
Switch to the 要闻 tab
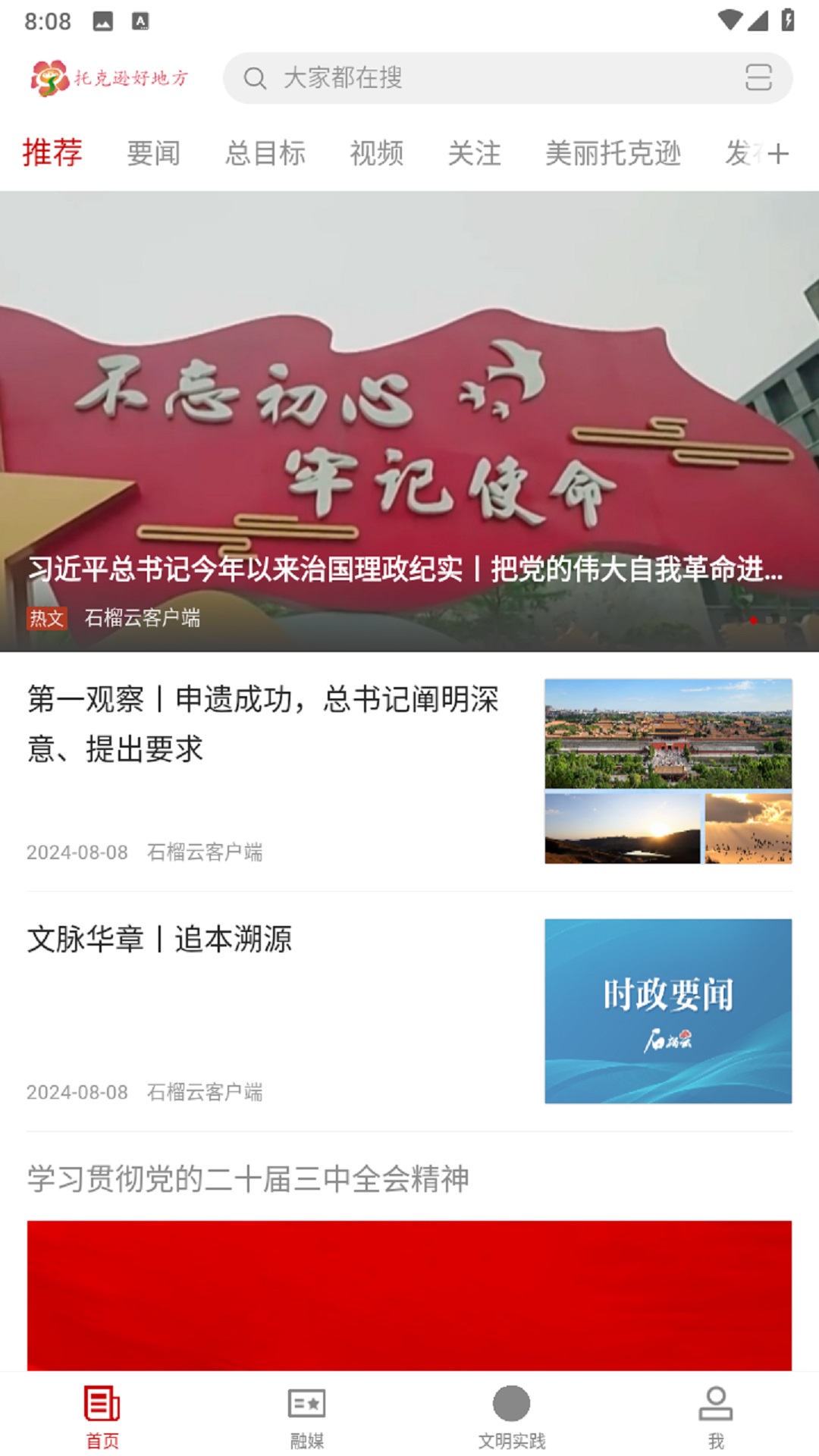click(153, 153)
